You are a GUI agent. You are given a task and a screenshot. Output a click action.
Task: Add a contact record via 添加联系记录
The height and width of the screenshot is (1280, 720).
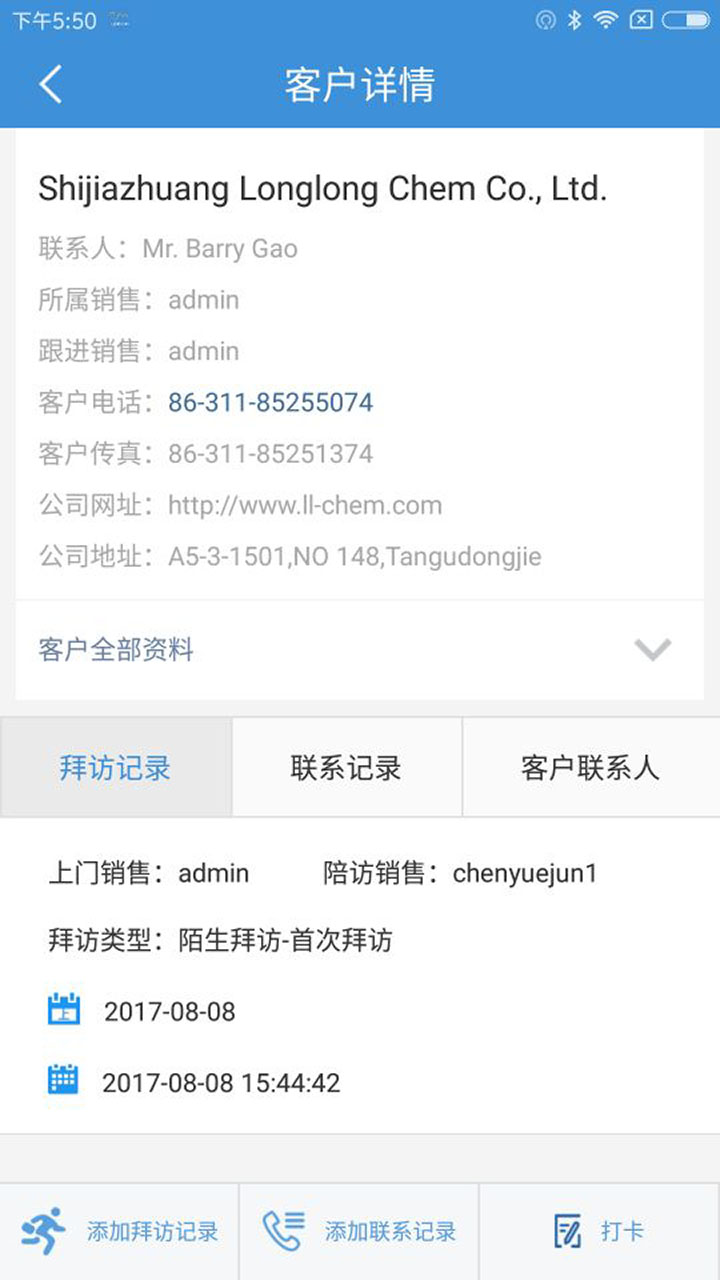coord(360,1231)
